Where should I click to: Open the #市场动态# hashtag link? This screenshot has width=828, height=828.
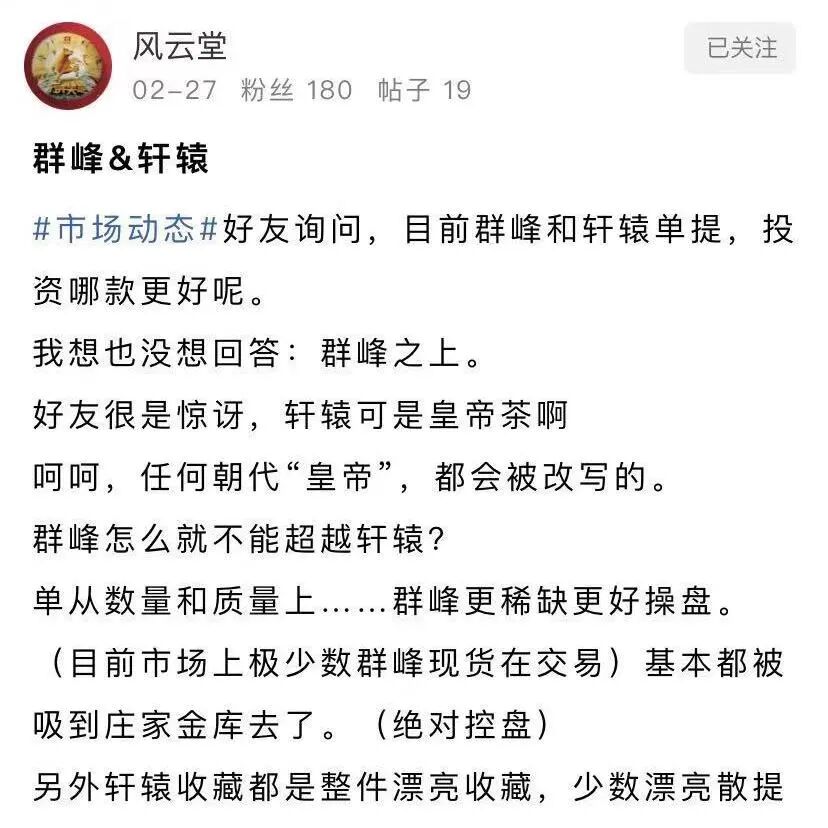pos(125,229)
